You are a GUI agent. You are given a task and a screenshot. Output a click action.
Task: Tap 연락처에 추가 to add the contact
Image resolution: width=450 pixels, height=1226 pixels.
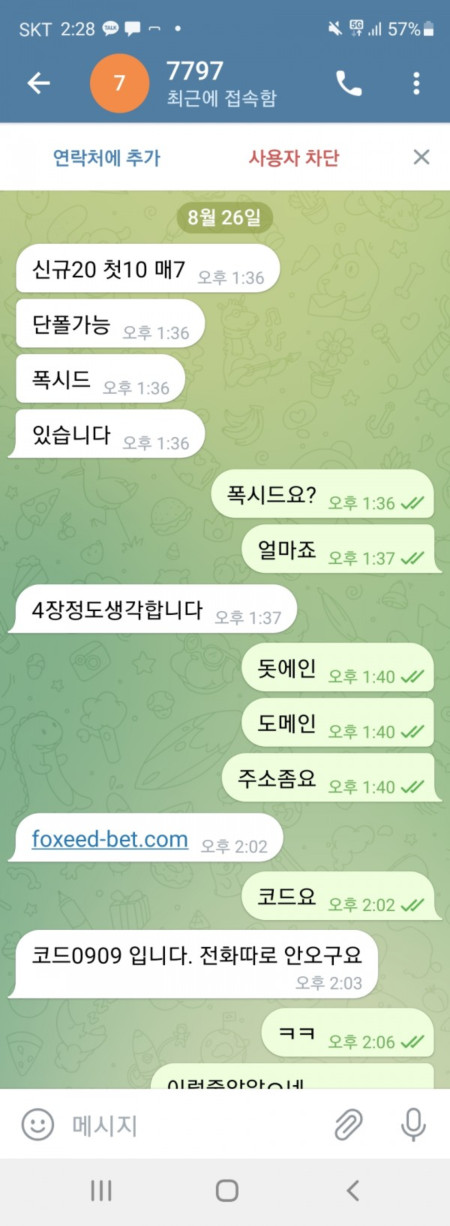tap(106, 157)
